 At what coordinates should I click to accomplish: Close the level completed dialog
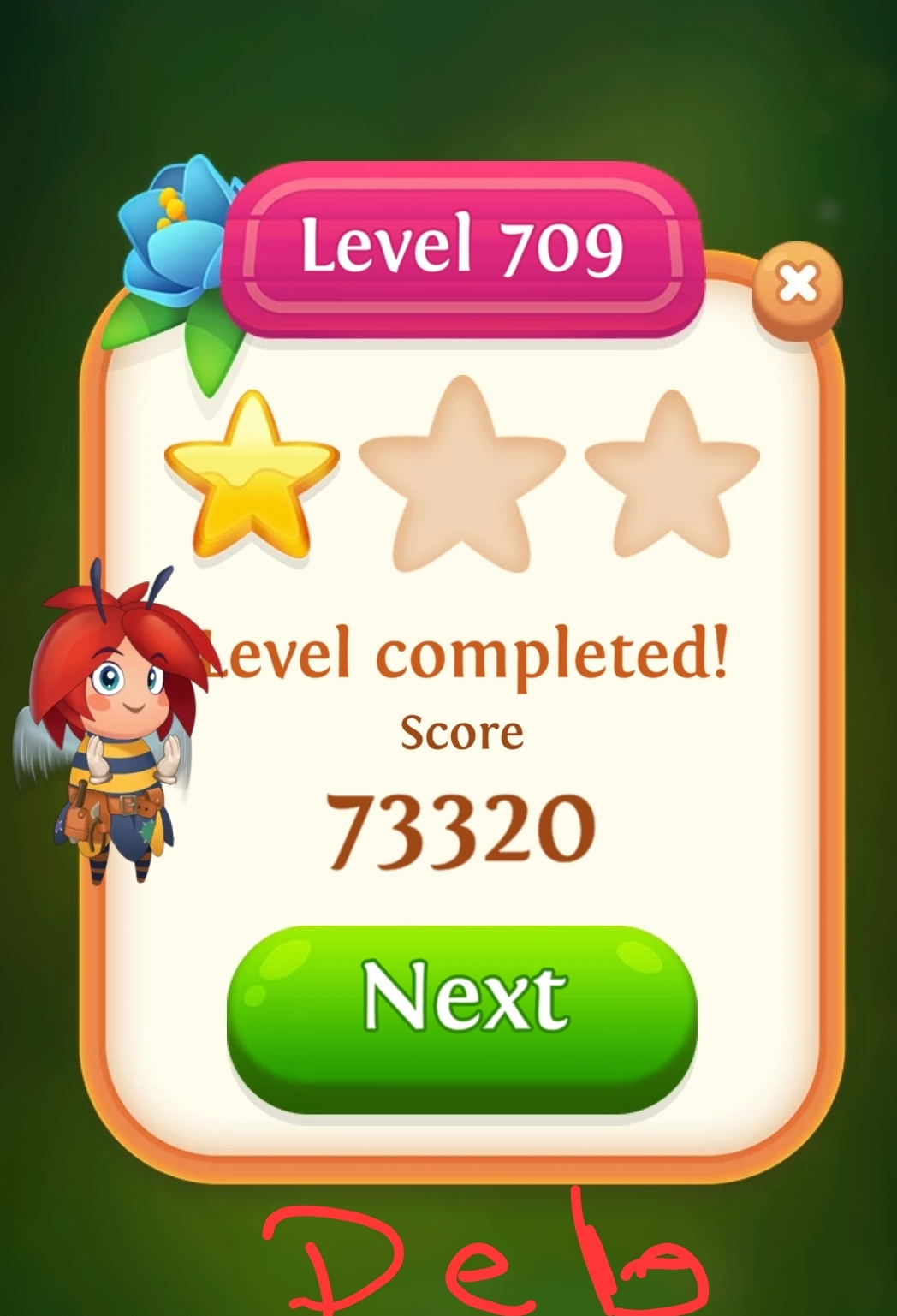[x=798, y=284]
